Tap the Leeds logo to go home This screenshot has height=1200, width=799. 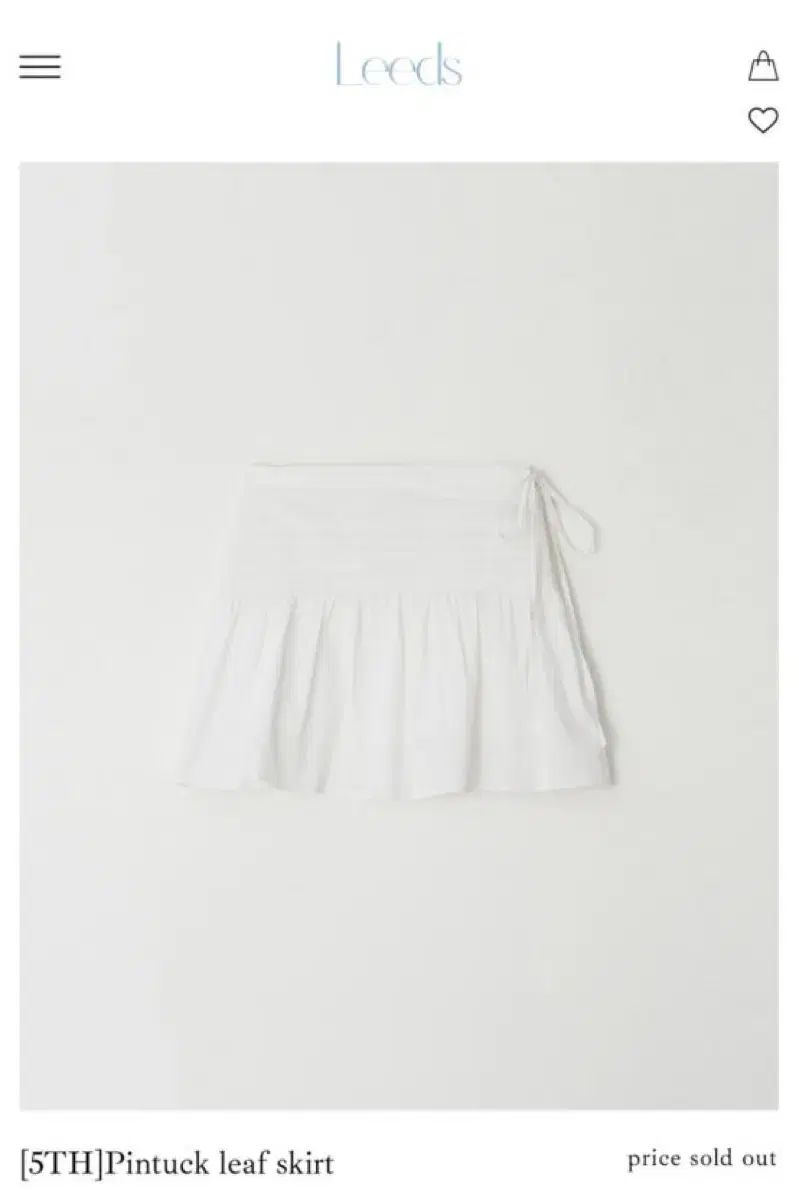click(398, 66)
